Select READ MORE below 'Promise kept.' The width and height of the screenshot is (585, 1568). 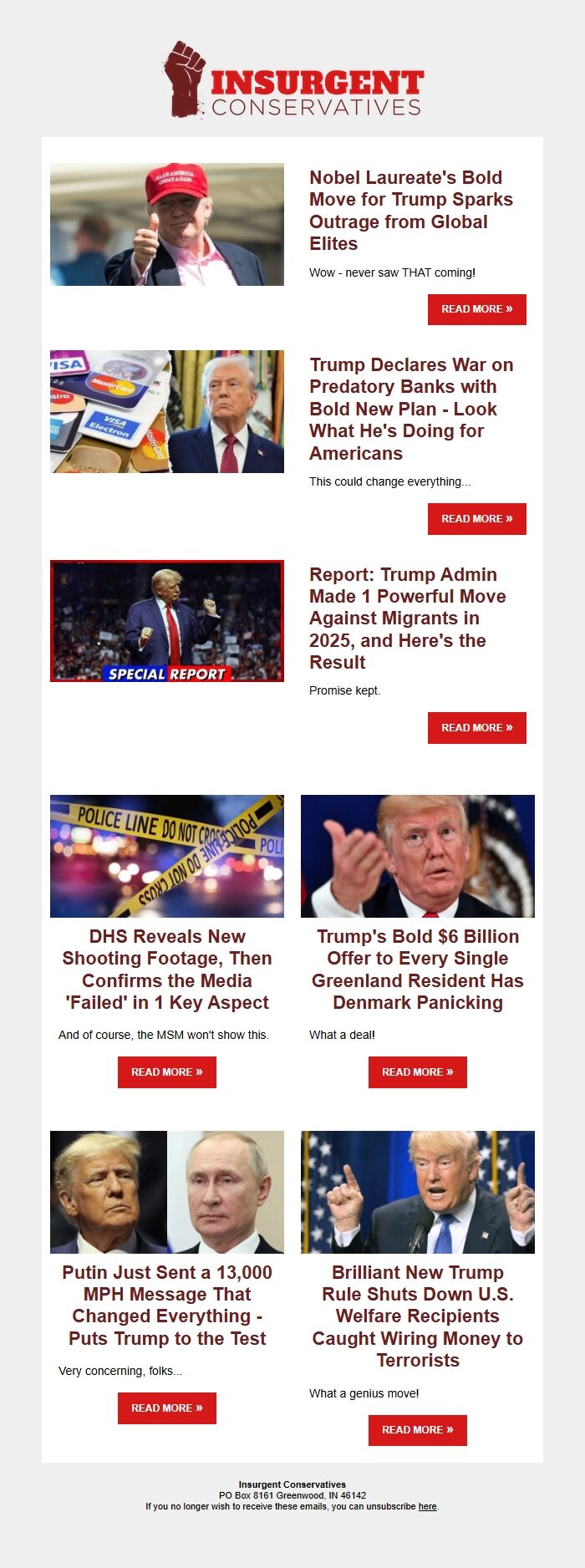[x=476, y=728]
